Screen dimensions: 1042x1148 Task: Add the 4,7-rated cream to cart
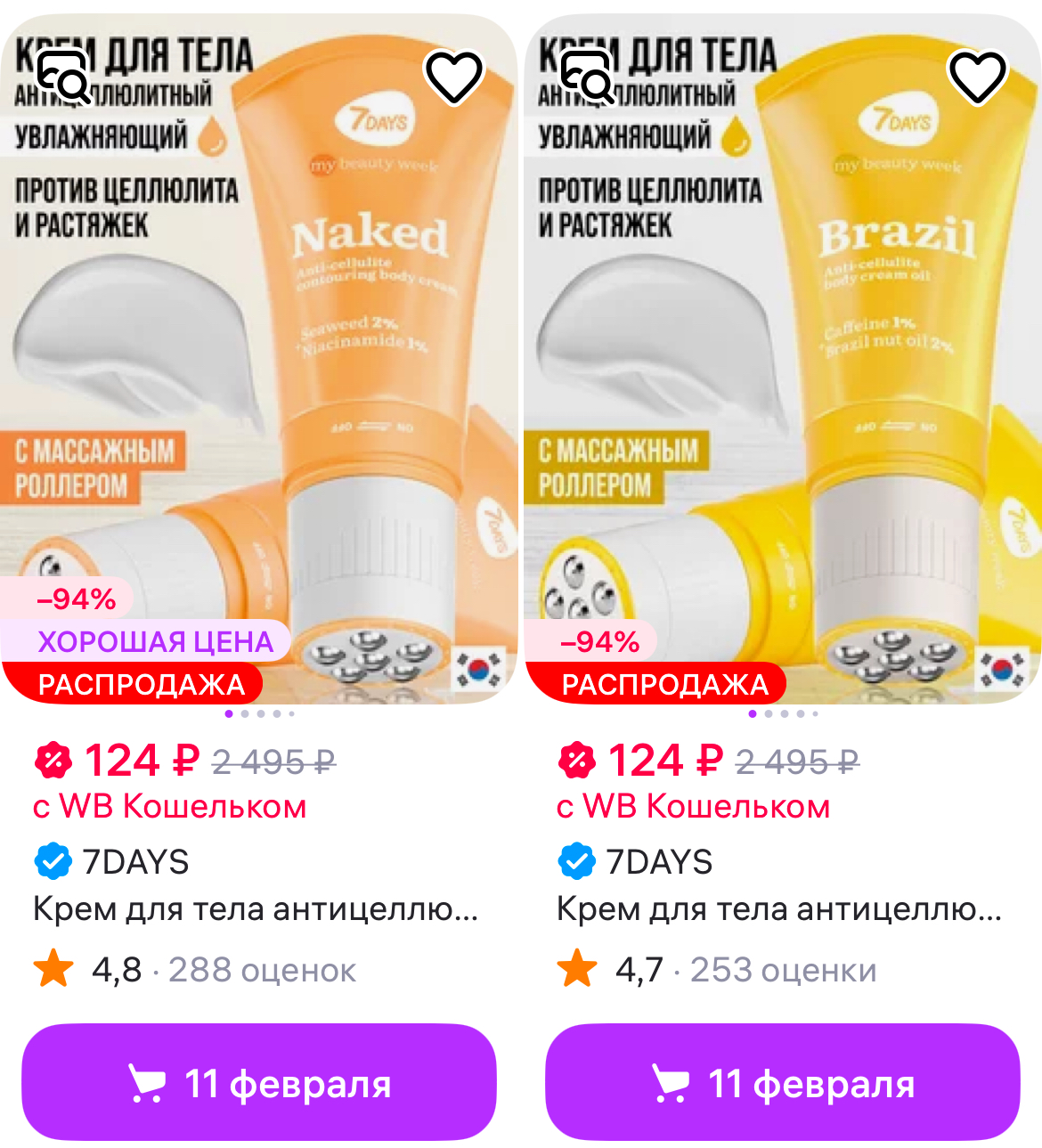point(782,1082)
